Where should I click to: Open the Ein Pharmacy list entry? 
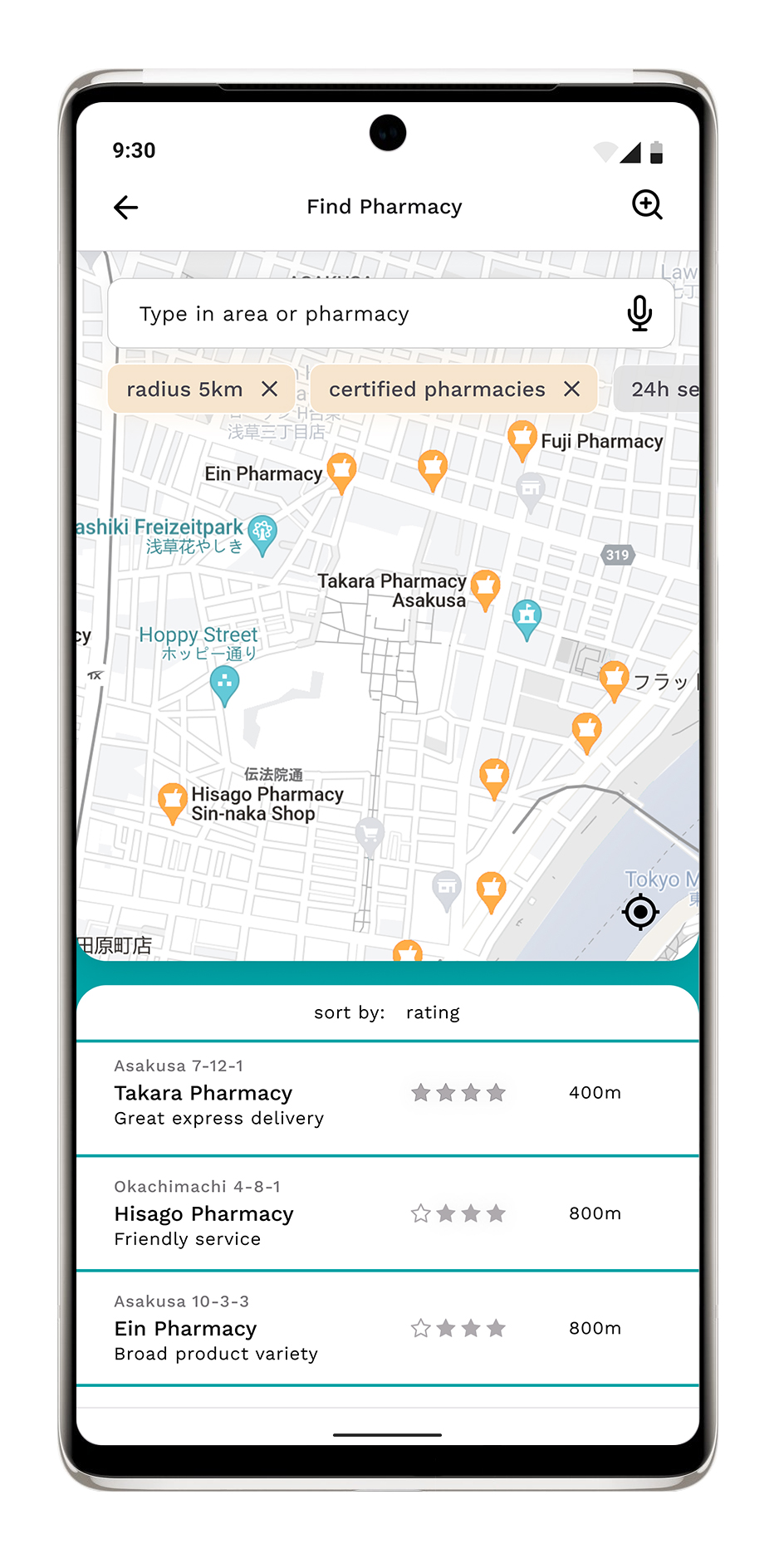click(x=387, y=1327)
